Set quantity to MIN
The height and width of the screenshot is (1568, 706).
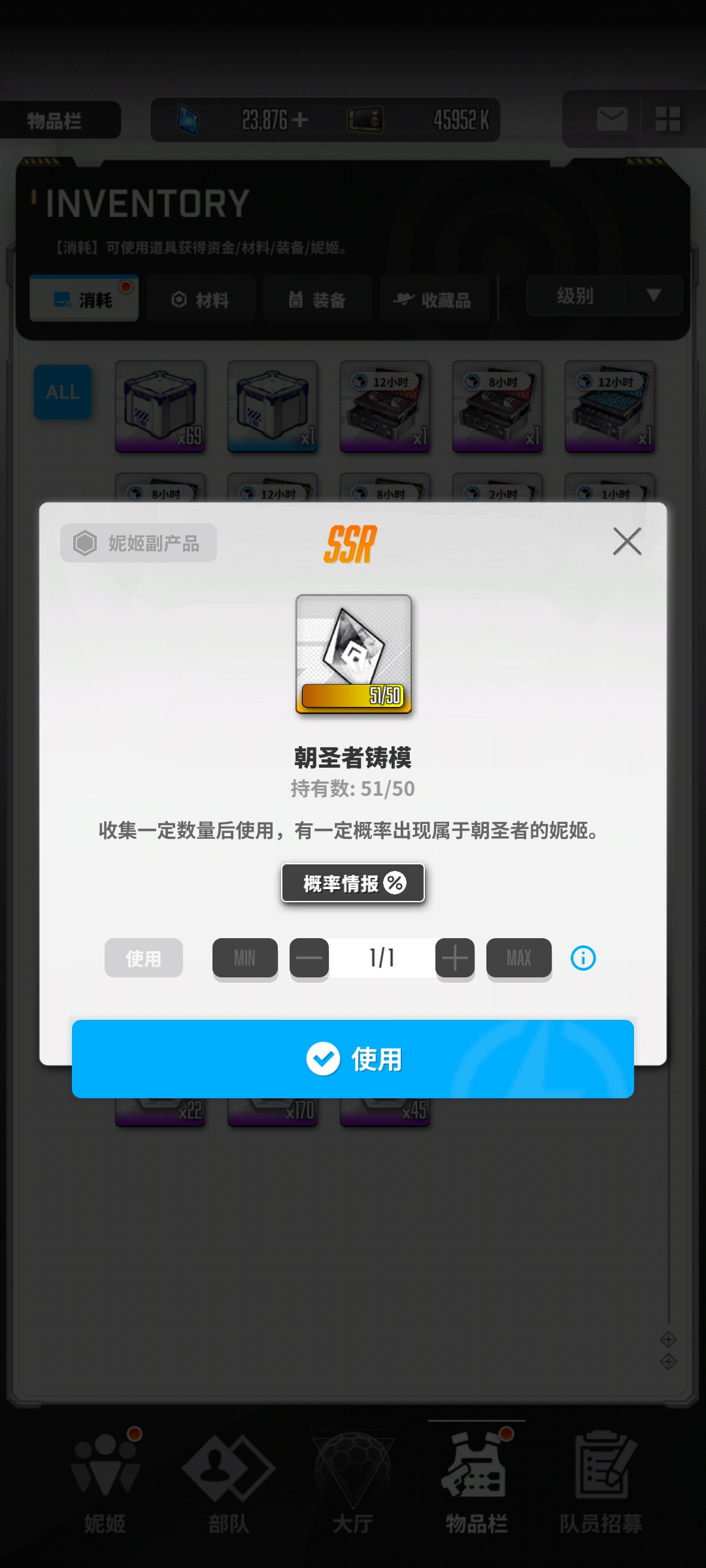coord(245,958)
